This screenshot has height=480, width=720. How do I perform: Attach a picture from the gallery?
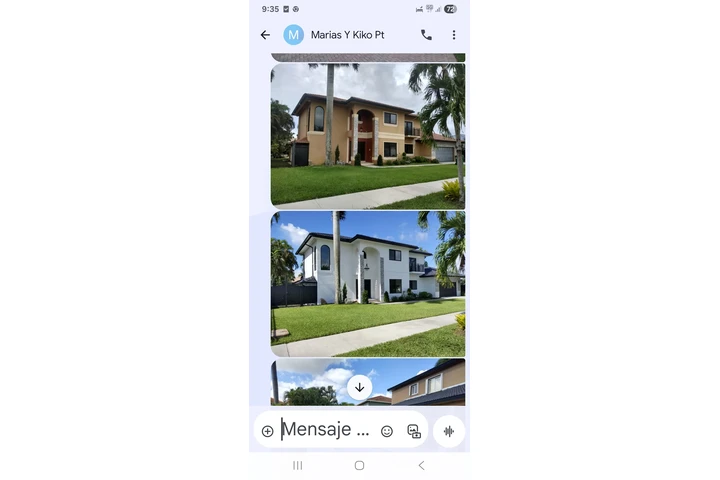(x=414, y=431)
